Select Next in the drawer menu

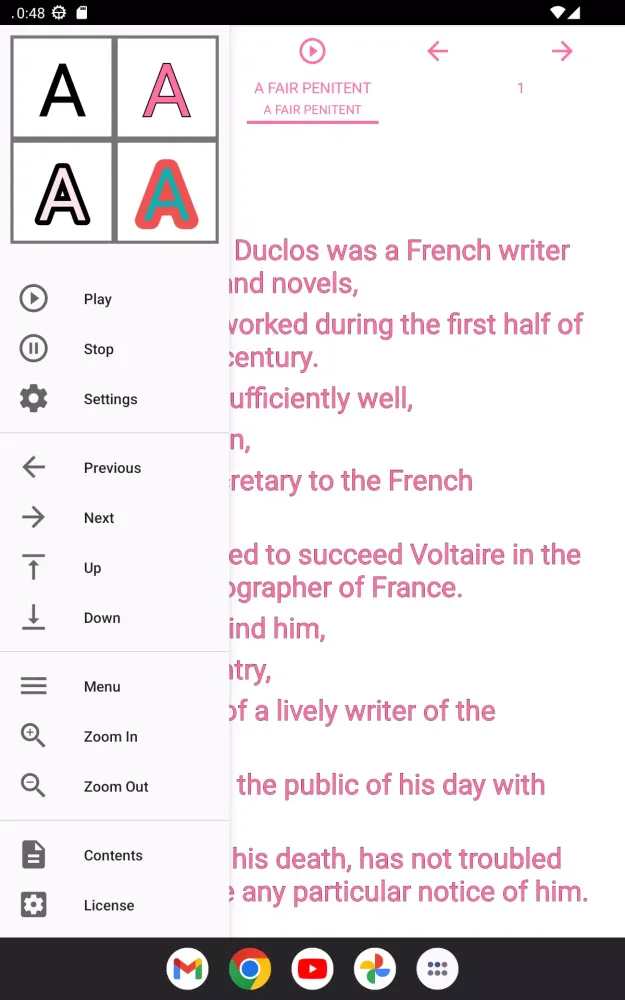coord(99,518)
